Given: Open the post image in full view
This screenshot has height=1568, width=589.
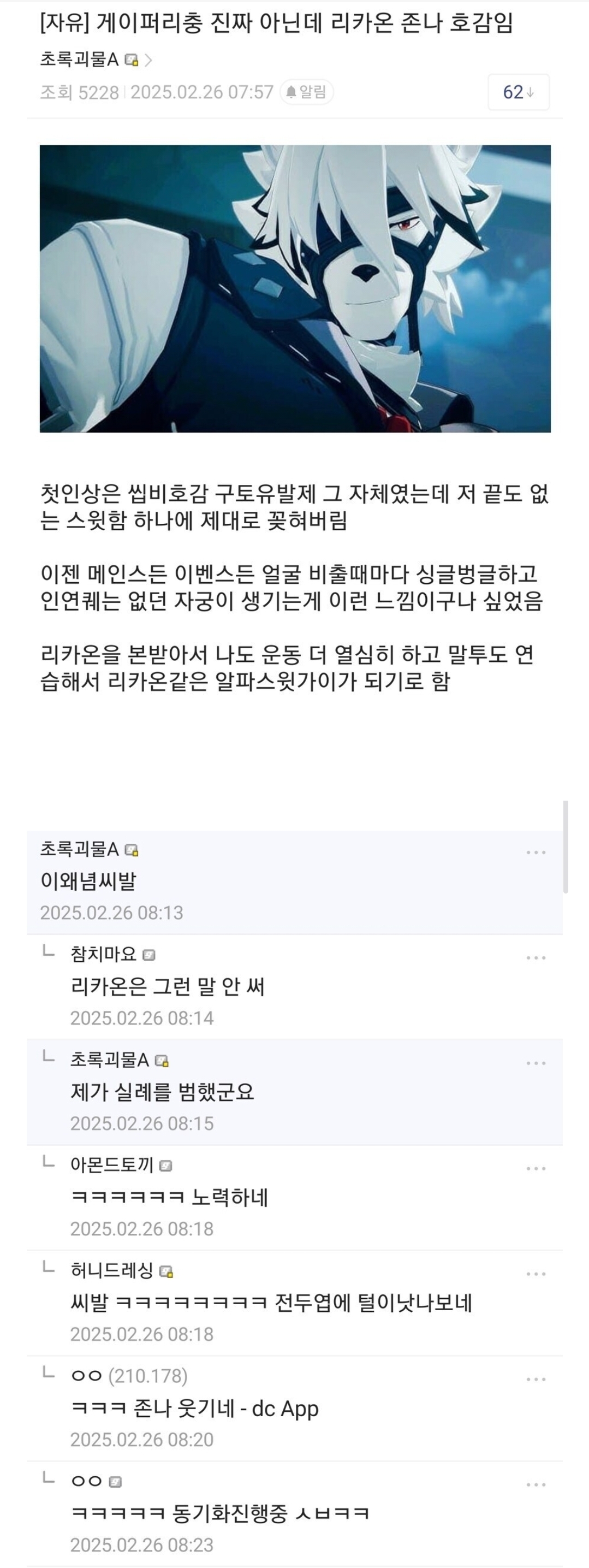Looking at the screenshot, I should click(295, 288).
